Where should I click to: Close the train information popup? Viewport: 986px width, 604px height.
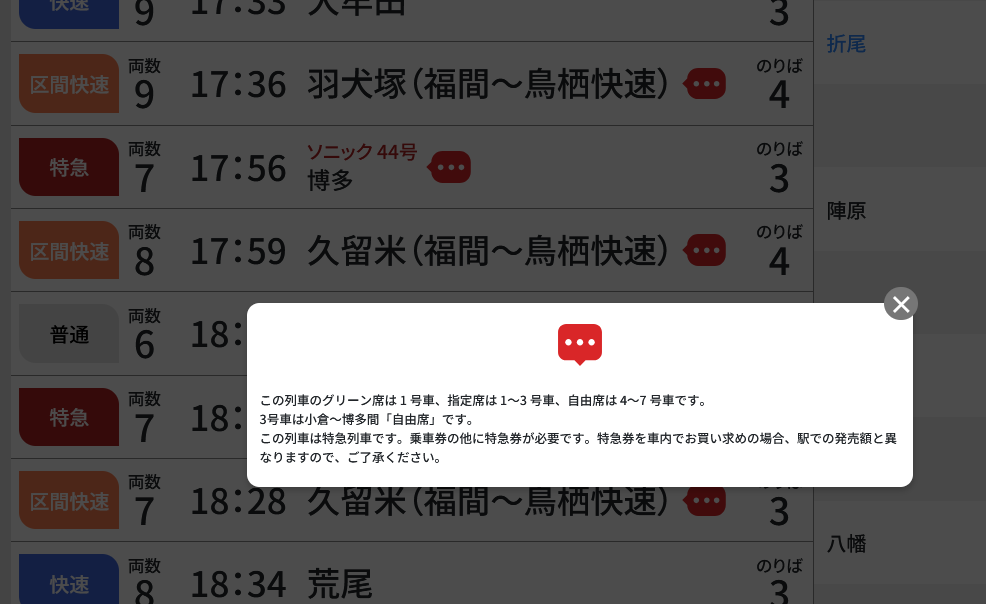coord(901,304)
